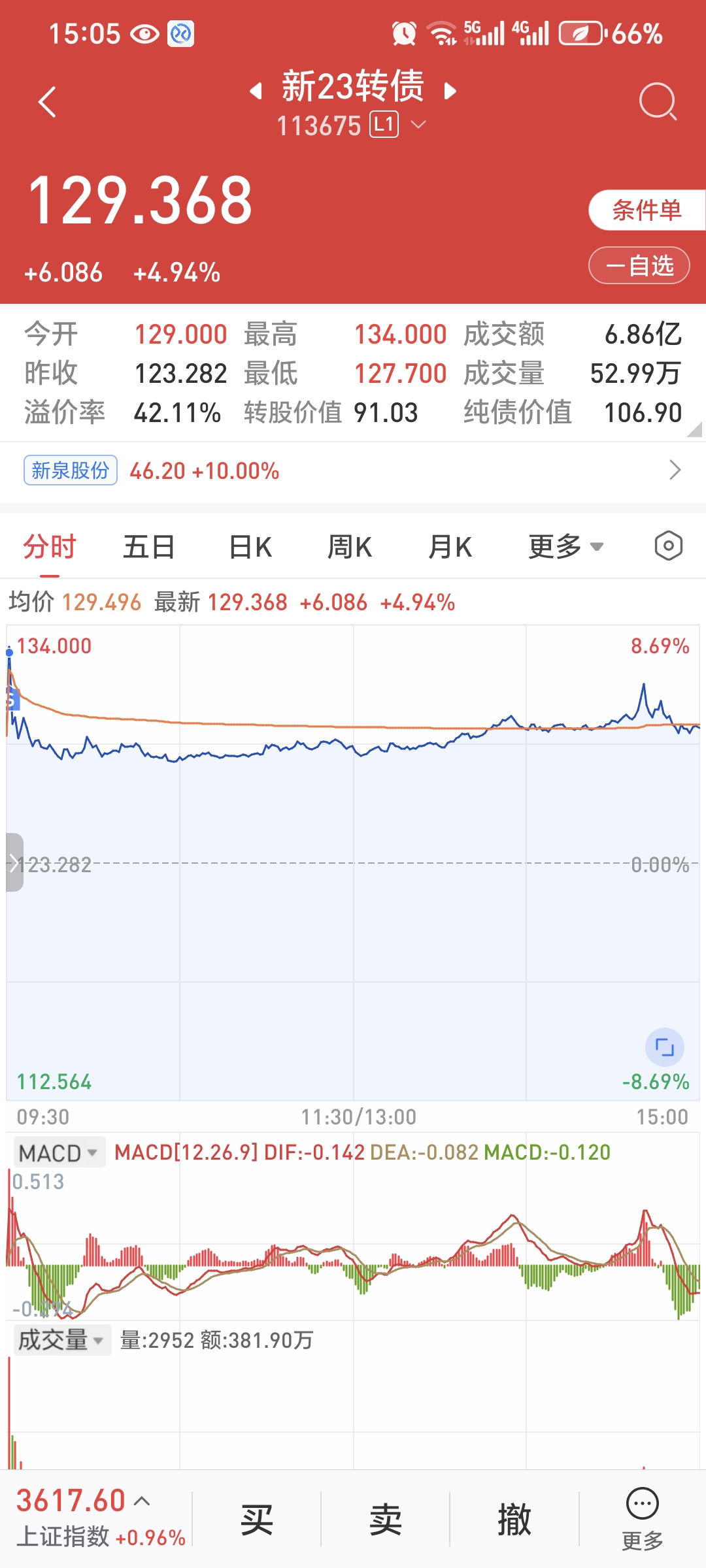The width and height of the screenshot is (706, 1568).
Task: Open chart settings hexagon icon
Action: (x=668, y=546)
